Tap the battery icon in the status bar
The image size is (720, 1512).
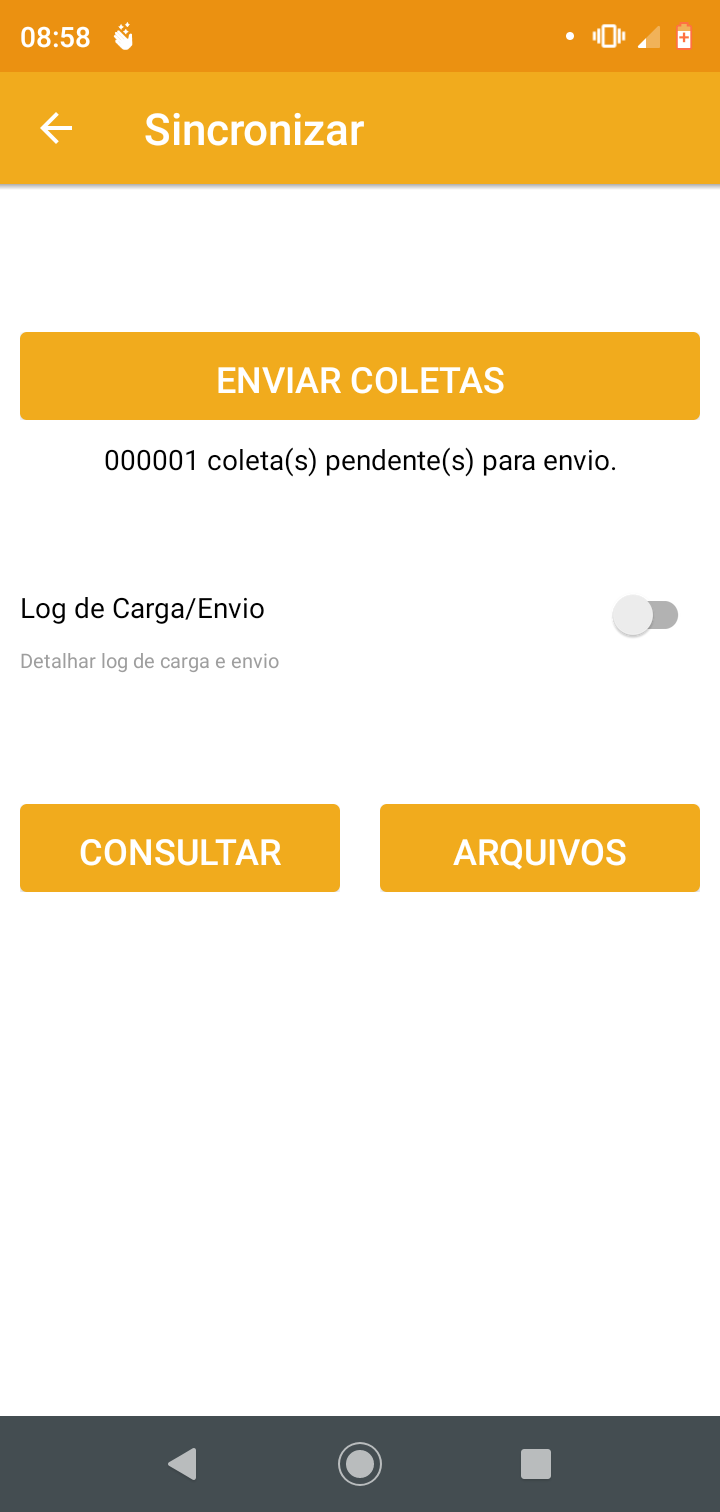pyautogui.click(x=685, y=35)
